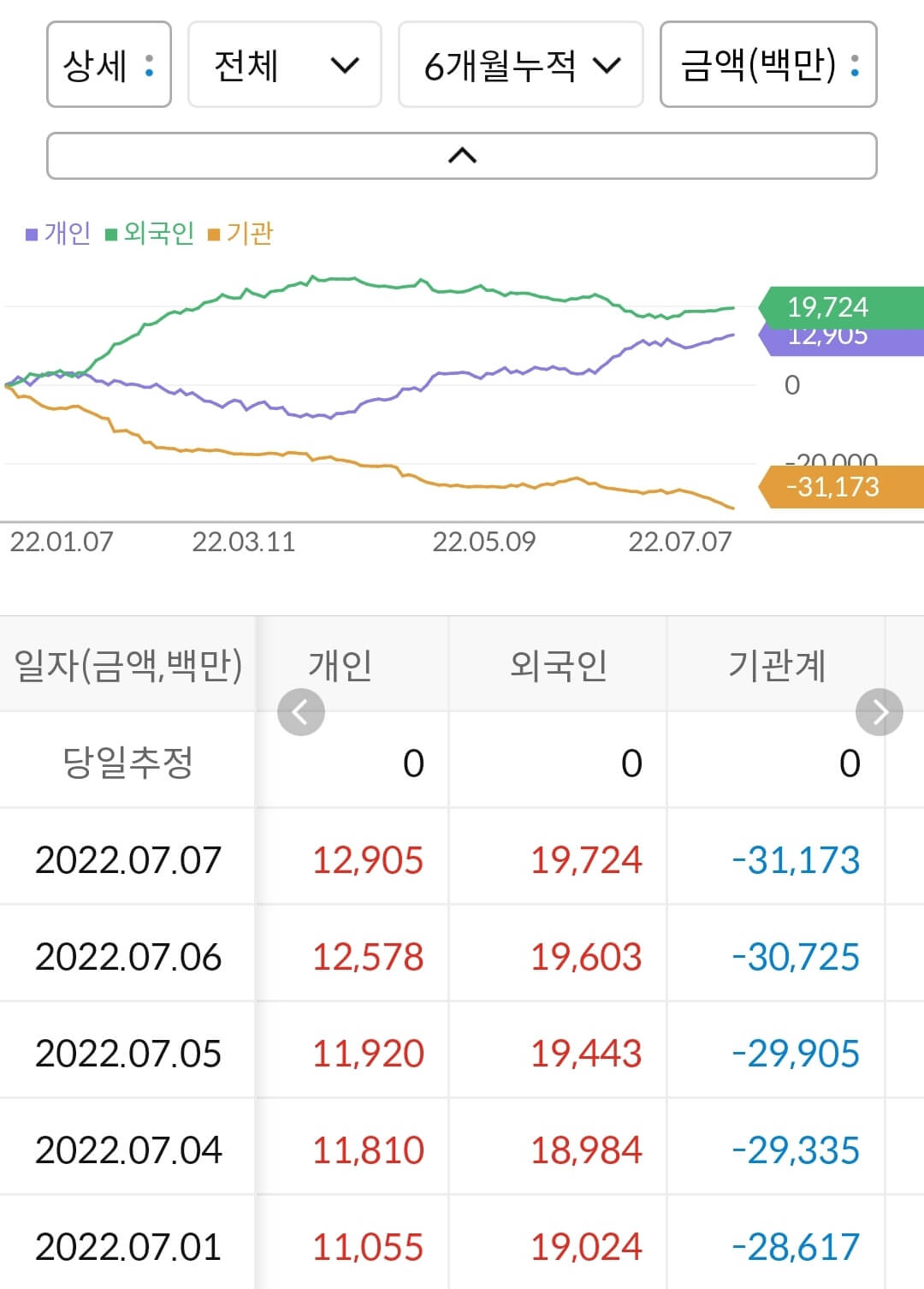924x1289 pixels.
Task: Open the 상세 detail options
Action: pyautogui.click(x=108, y=66)
